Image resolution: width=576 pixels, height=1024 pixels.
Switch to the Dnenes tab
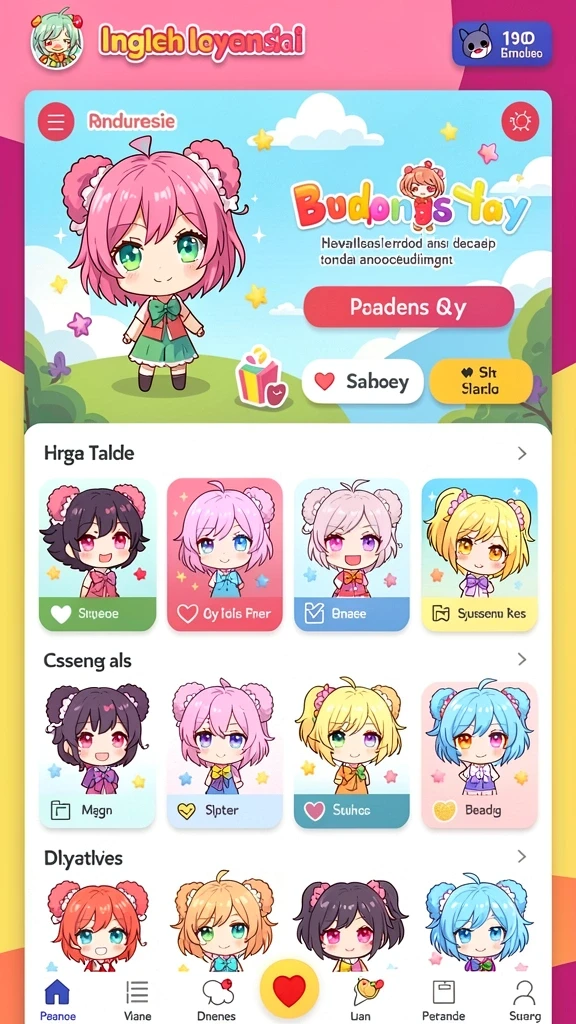pyautogui.click(x=217, y=999)
